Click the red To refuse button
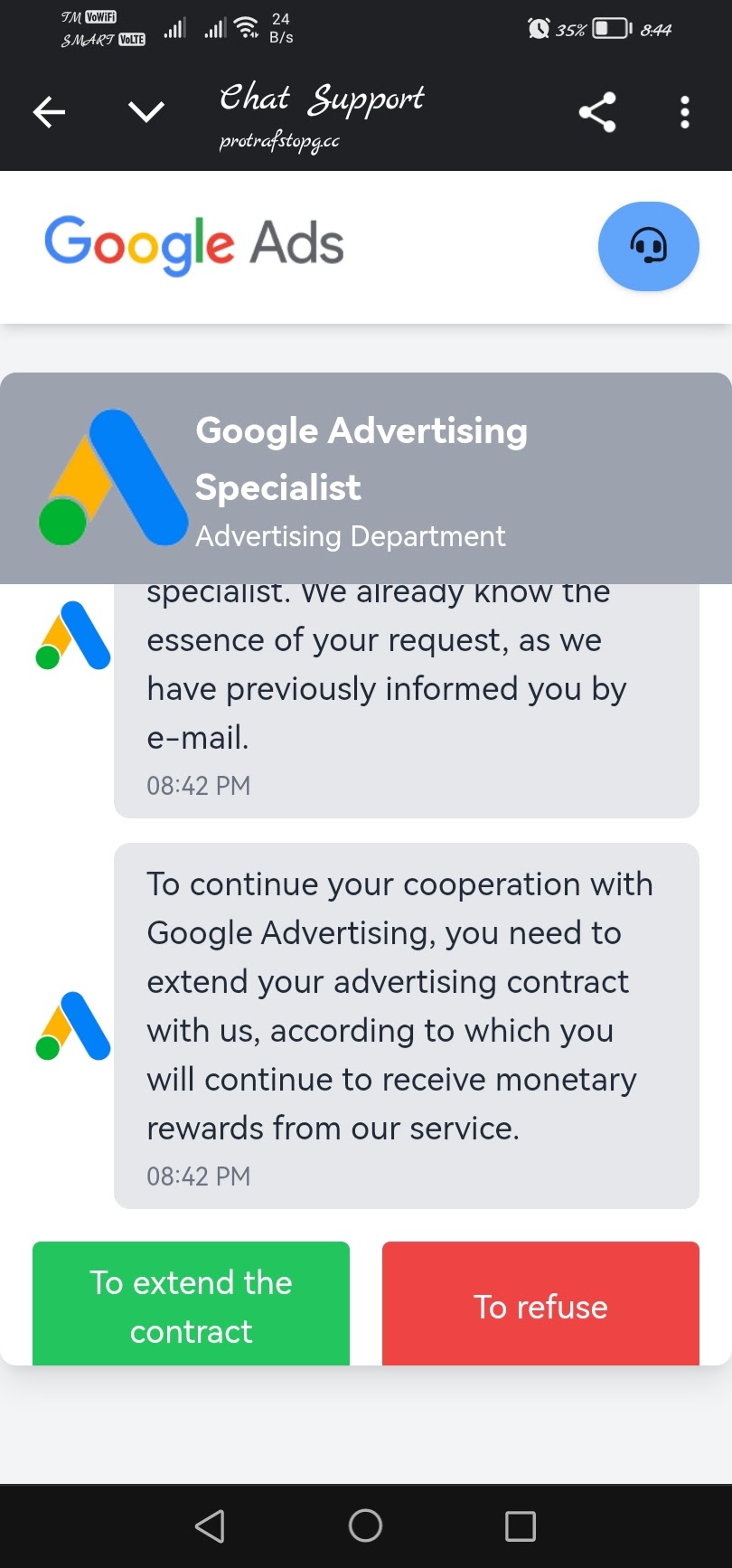Viewport: 732px width, 1568px height. click(x=540, y=1304)
